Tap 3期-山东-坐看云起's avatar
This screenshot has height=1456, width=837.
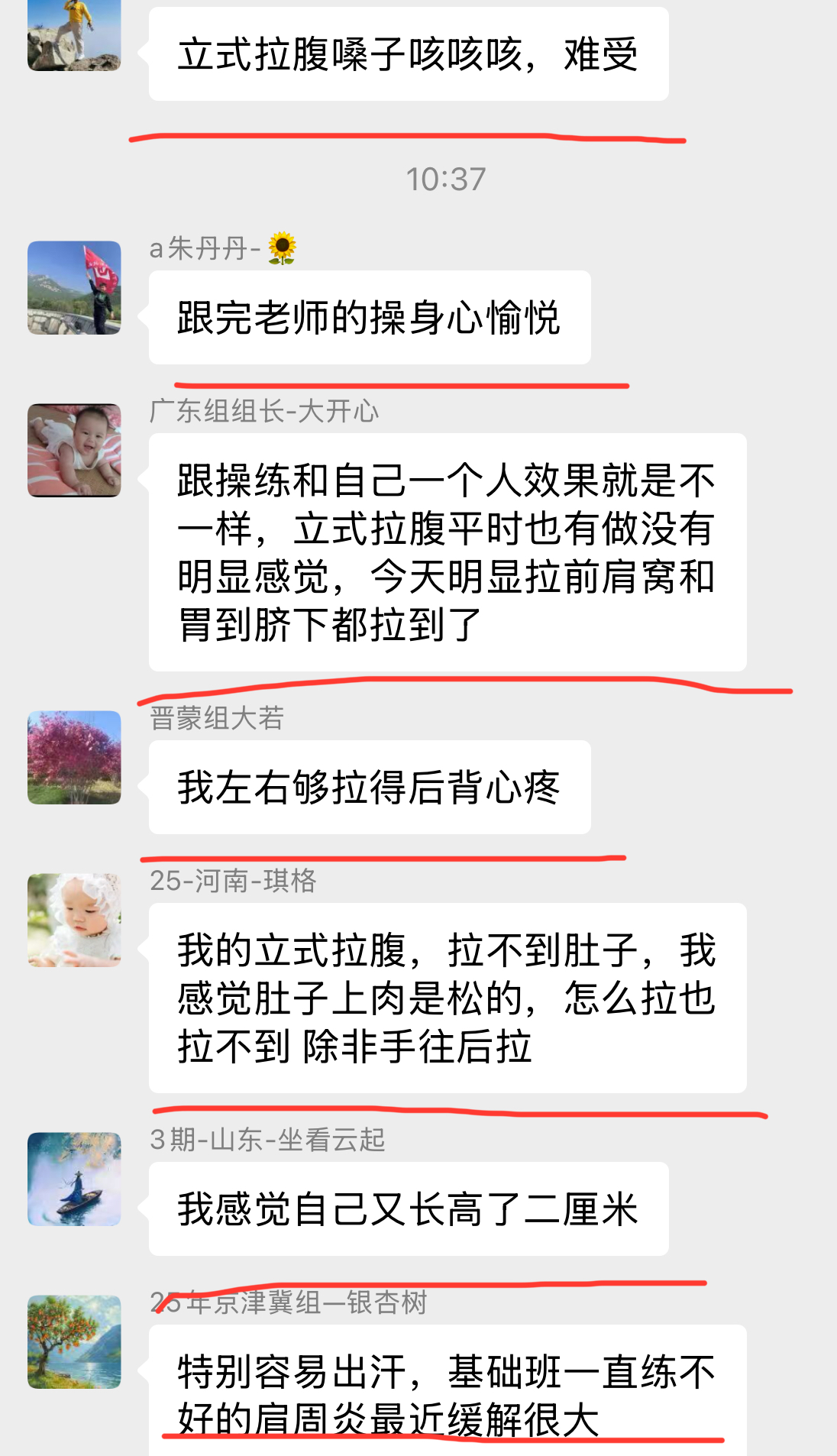pyautogui.click(x=74, y=1179)
